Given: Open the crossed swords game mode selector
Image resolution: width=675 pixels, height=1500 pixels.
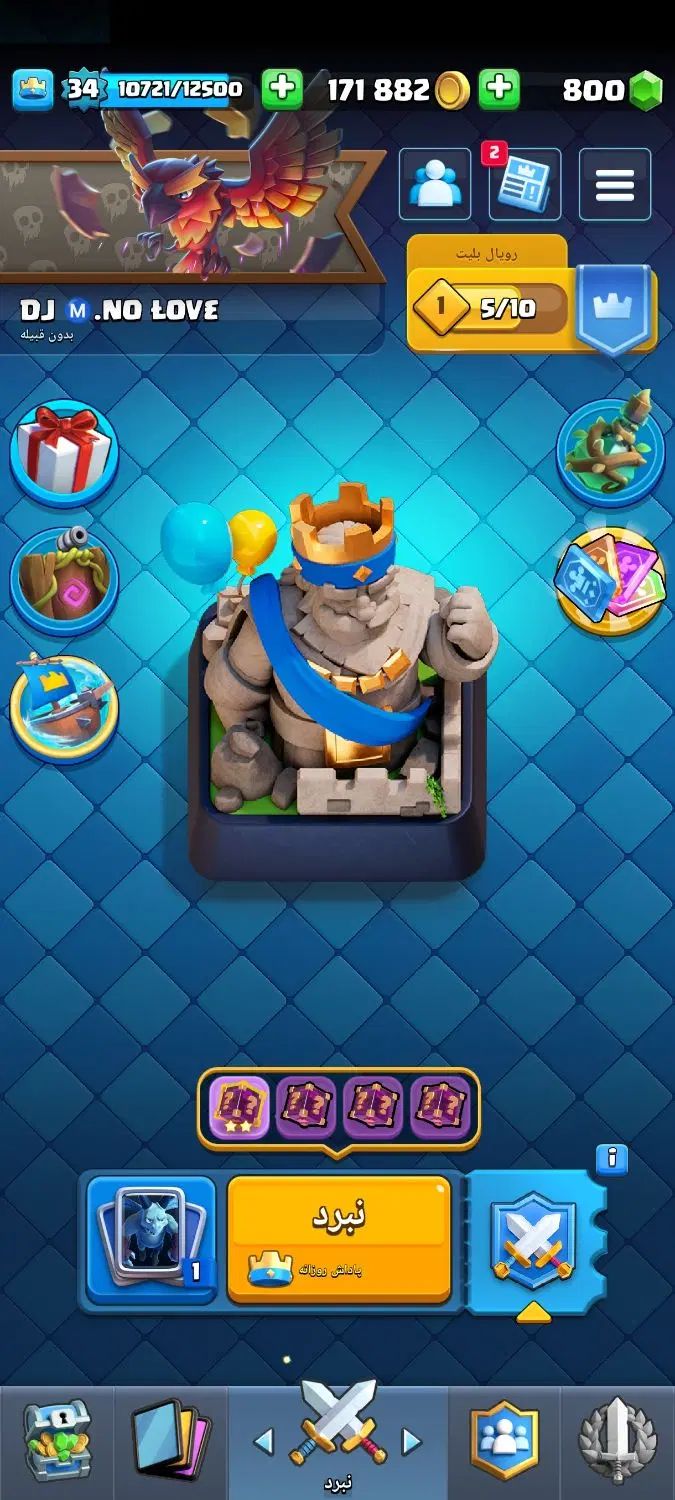Looking at the screenshot, I should point(534,1241).
